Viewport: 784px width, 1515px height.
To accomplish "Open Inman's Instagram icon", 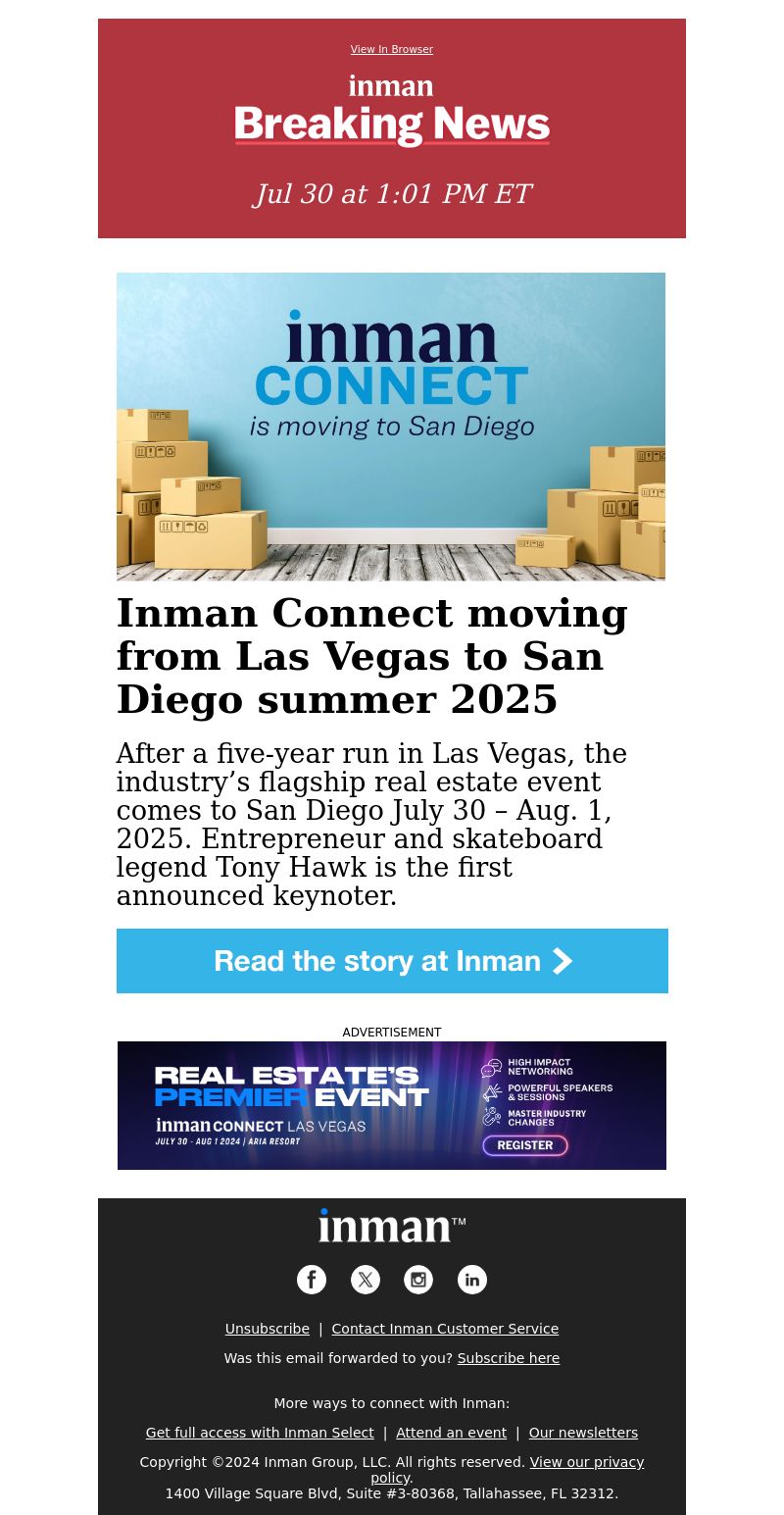I will (418, 1280).
